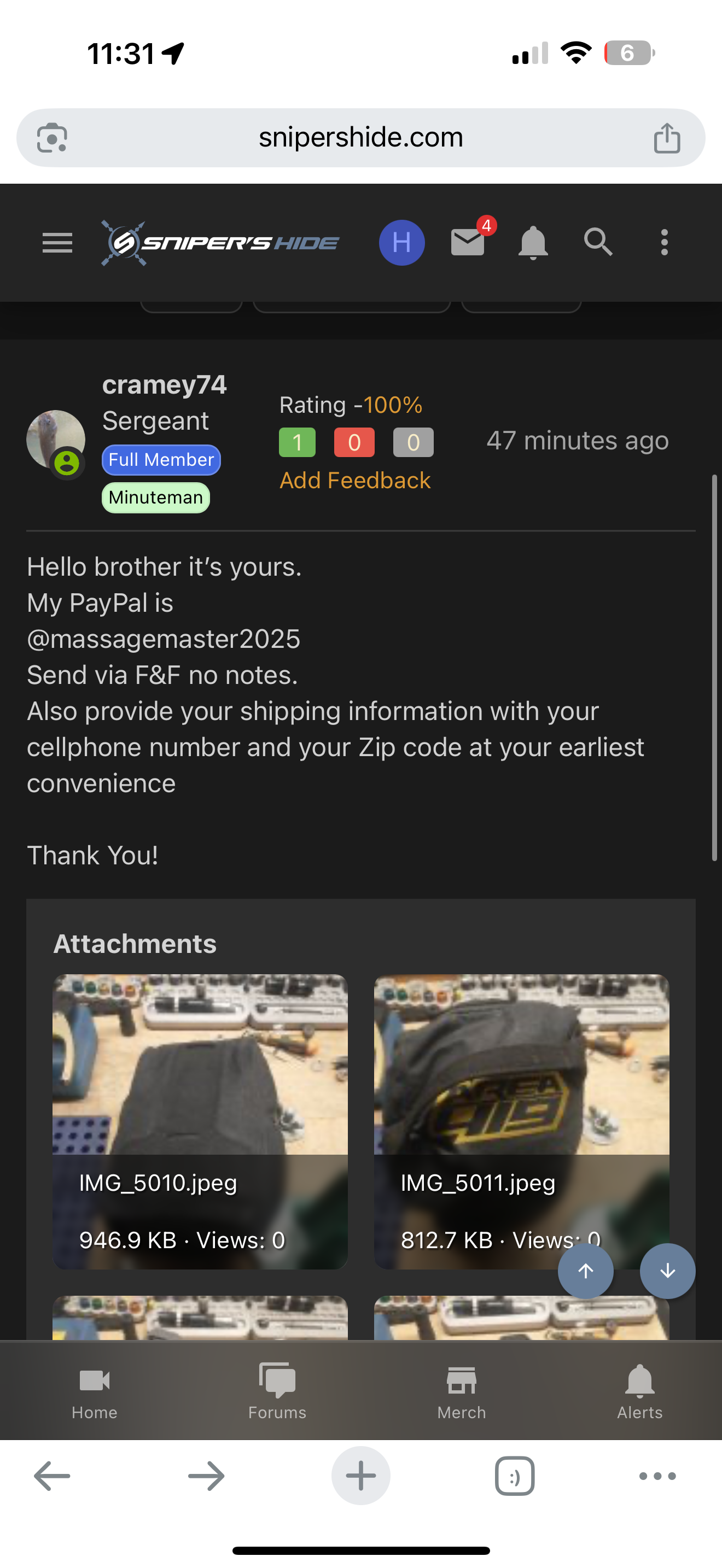The width and height of the screenshot is (722, 1568).
Task: Open the header three-dot overflow menu
Action: [664, 242]
